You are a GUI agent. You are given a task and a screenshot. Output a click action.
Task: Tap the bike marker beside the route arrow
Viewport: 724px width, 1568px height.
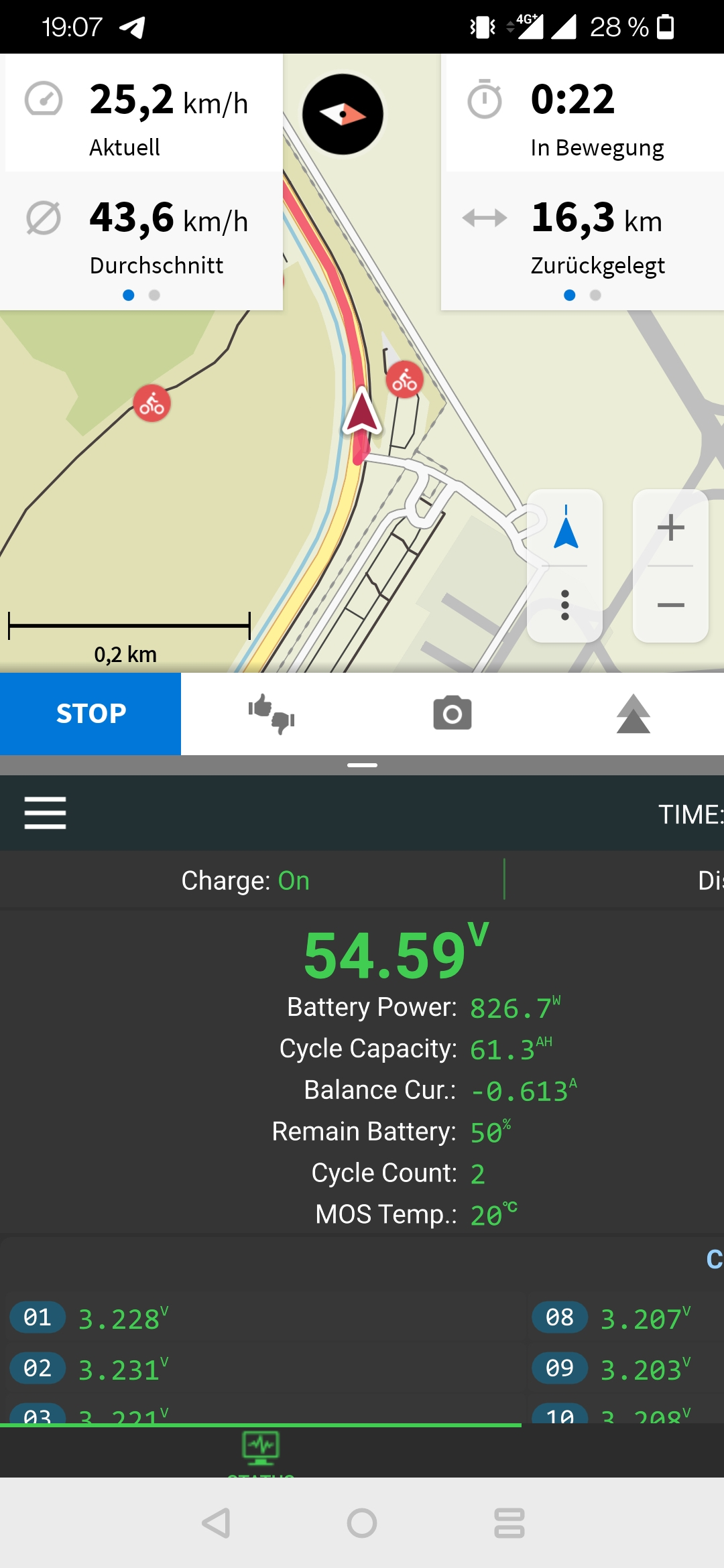[x=404, y=380]
